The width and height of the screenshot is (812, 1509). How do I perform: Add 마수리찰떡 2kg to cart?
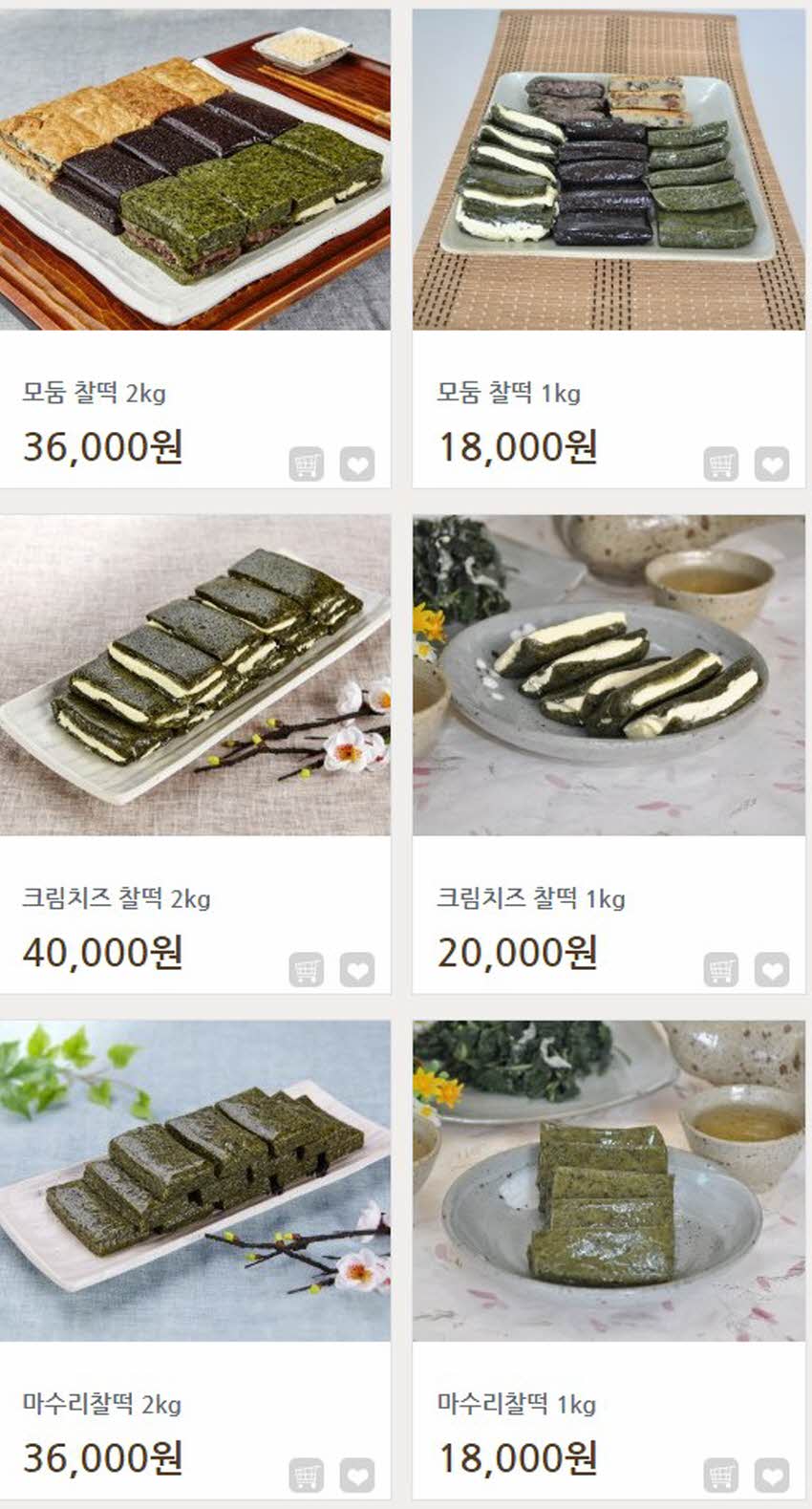tap(307, 1476)
